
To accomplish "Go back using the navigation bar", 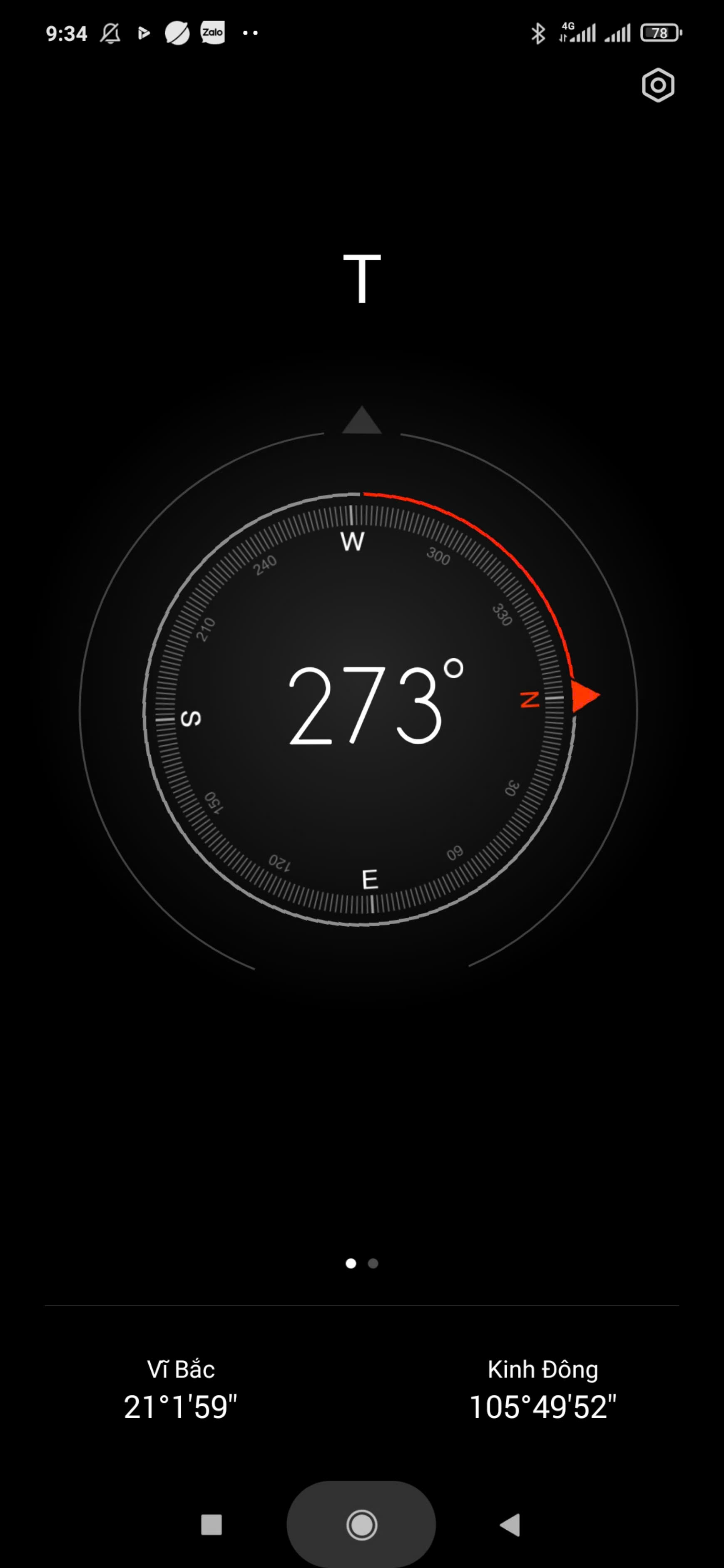I will click(510, 1525).
